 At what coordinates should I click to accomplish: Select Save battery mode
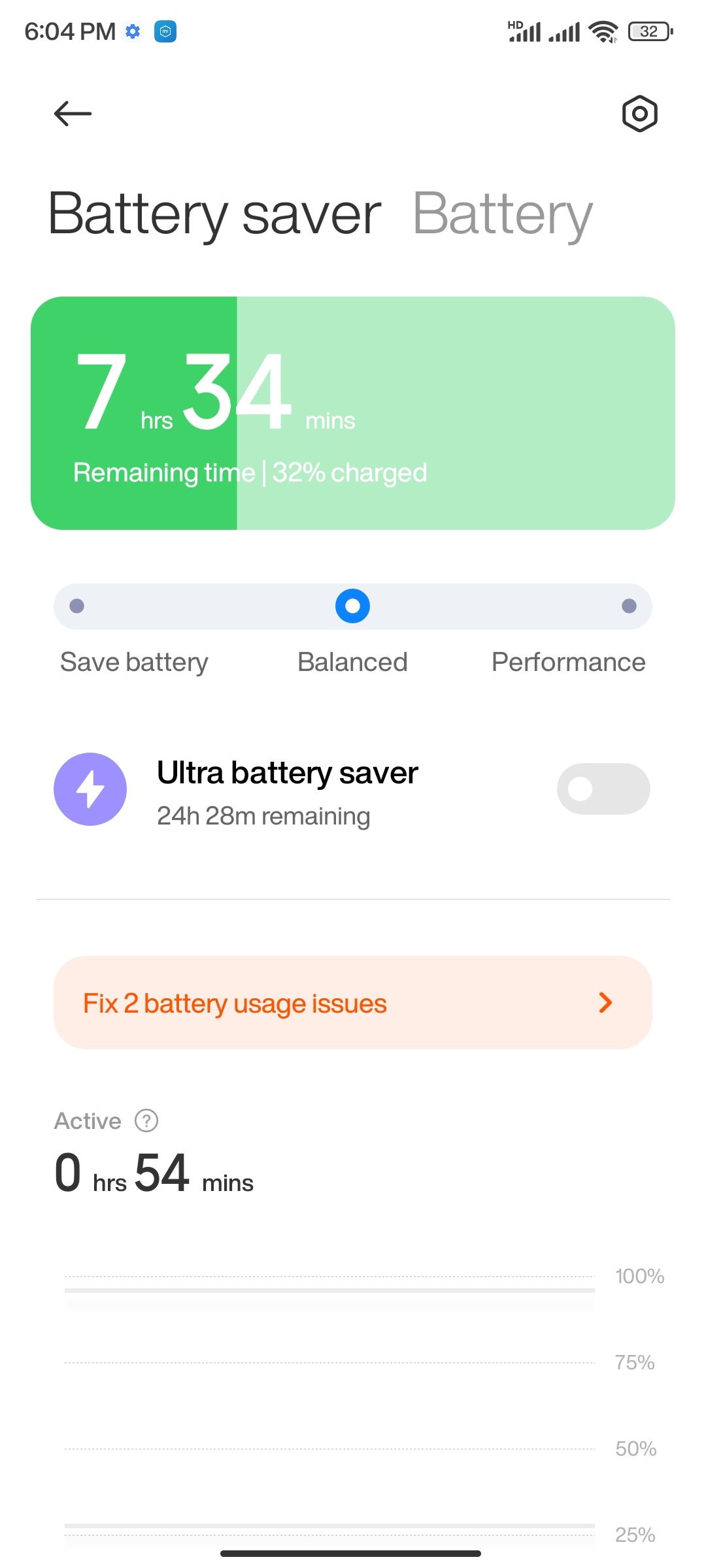tap(77, 606)
